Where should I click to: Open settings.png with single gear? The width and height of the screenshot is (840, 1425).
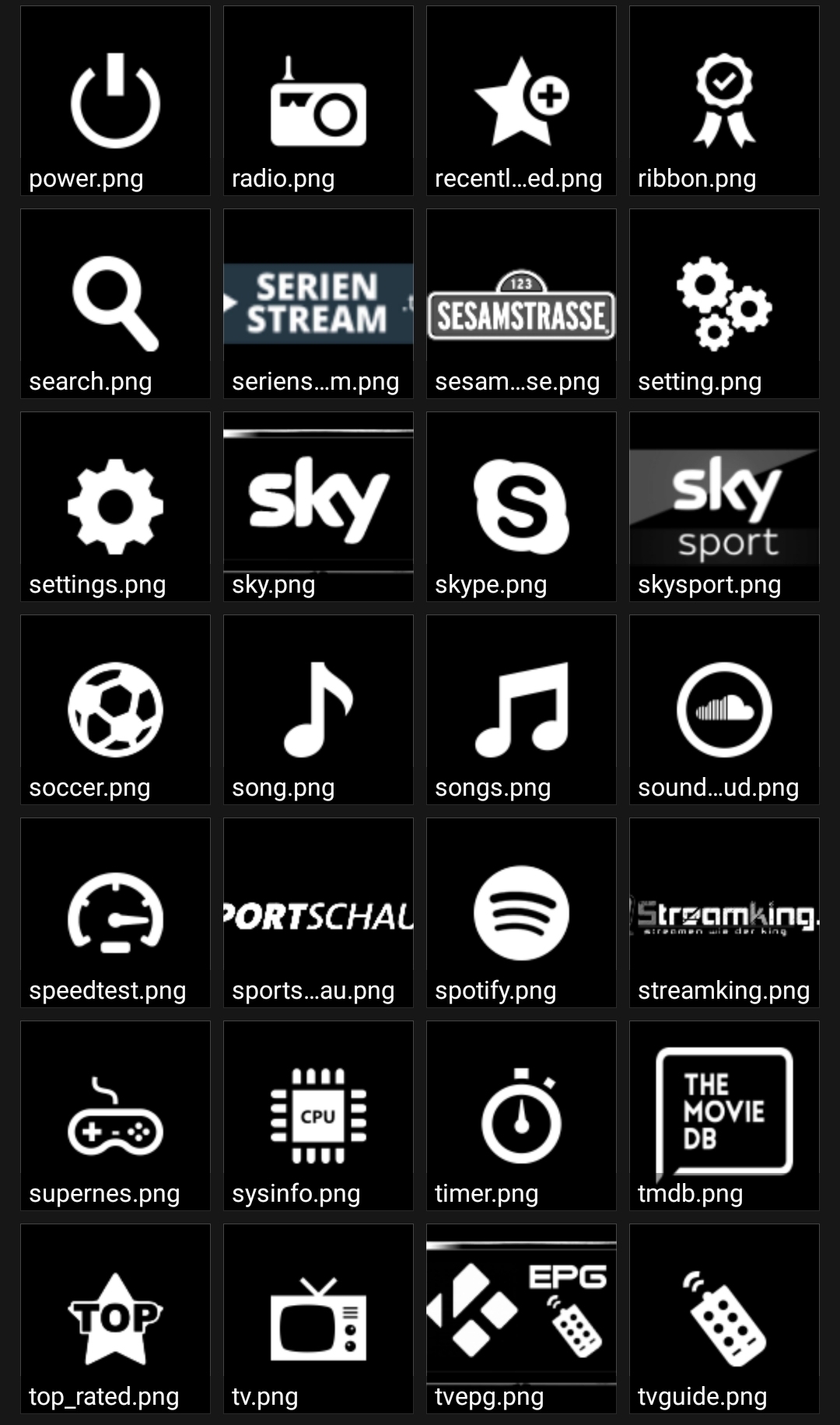115,506
